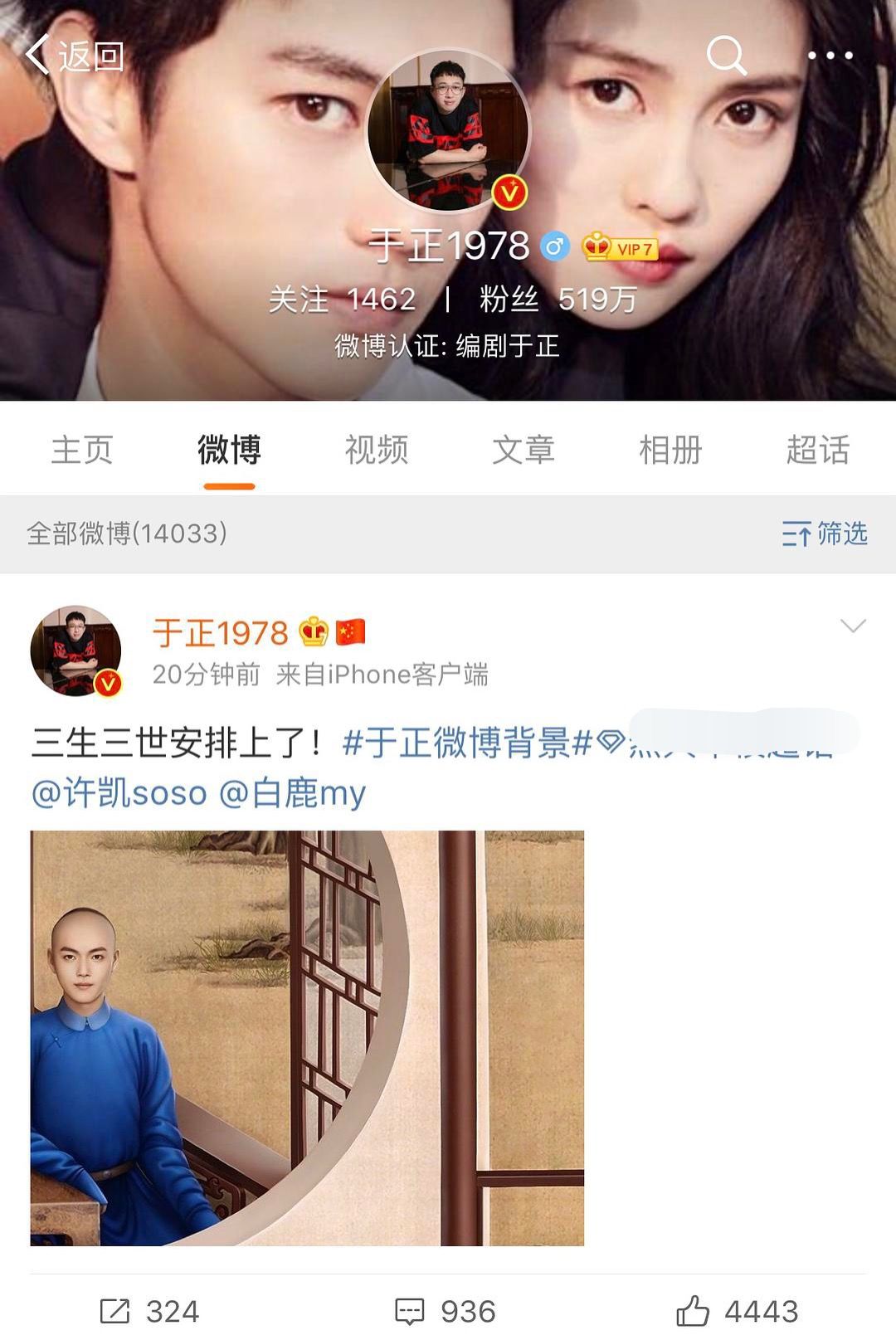View the 关注 1462 following list
Viewport: 896px width, 1335px height.
[x=342, y=300]
